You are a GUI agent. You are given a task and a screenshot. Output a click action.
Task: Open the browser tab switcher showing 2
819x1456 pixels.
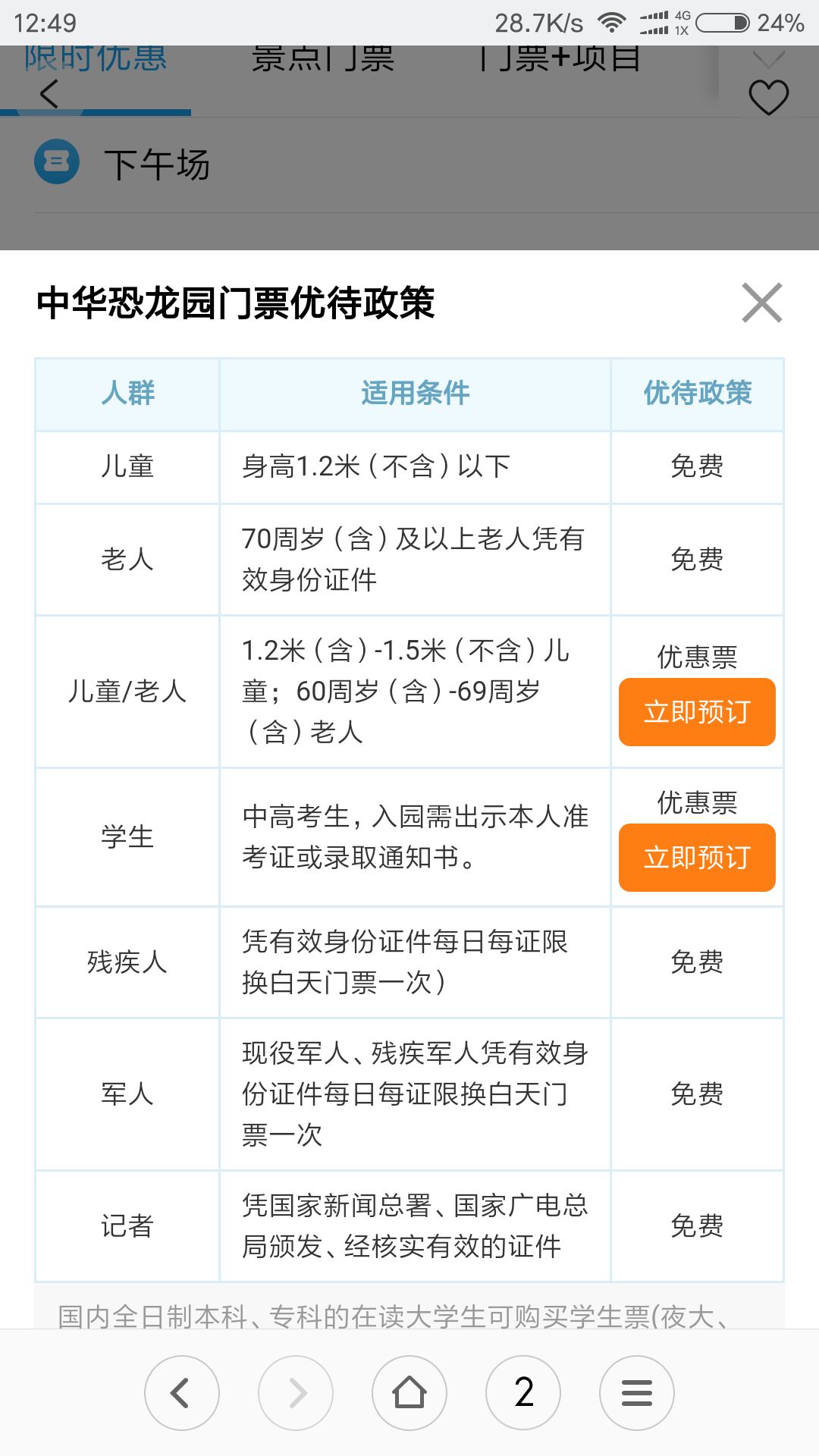(x=523, y=1393)
